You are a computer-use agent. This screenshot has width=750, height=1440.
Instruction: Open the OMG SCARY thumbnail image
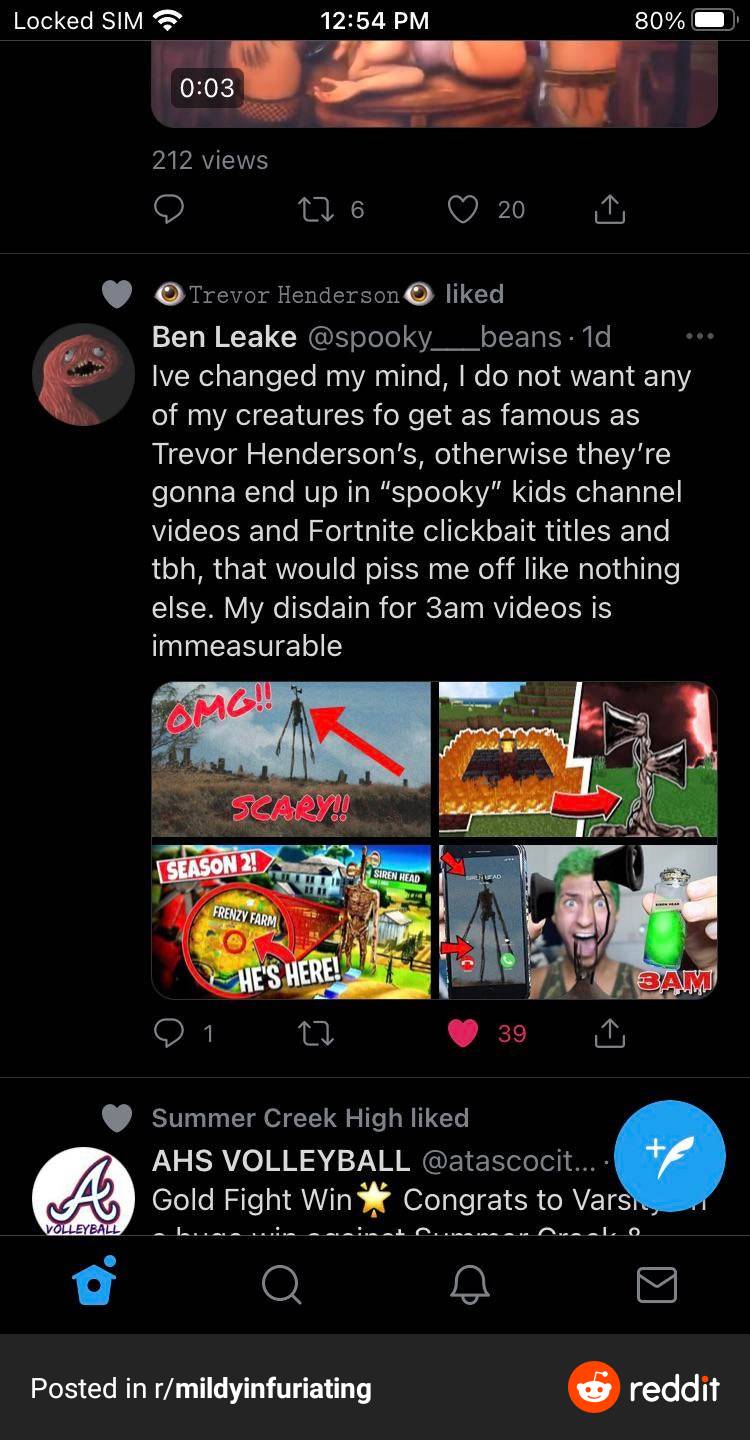291,759
